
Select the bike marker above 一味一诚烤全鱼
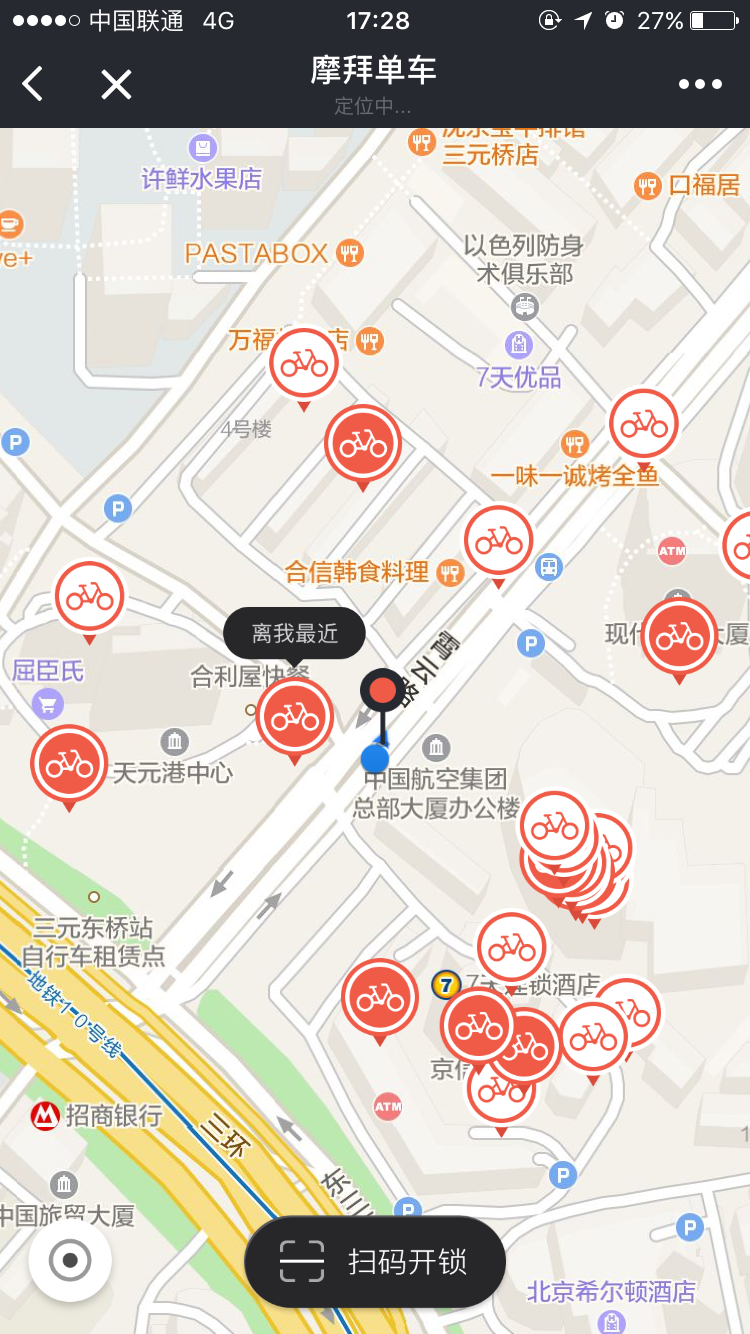tap(644, 424)
